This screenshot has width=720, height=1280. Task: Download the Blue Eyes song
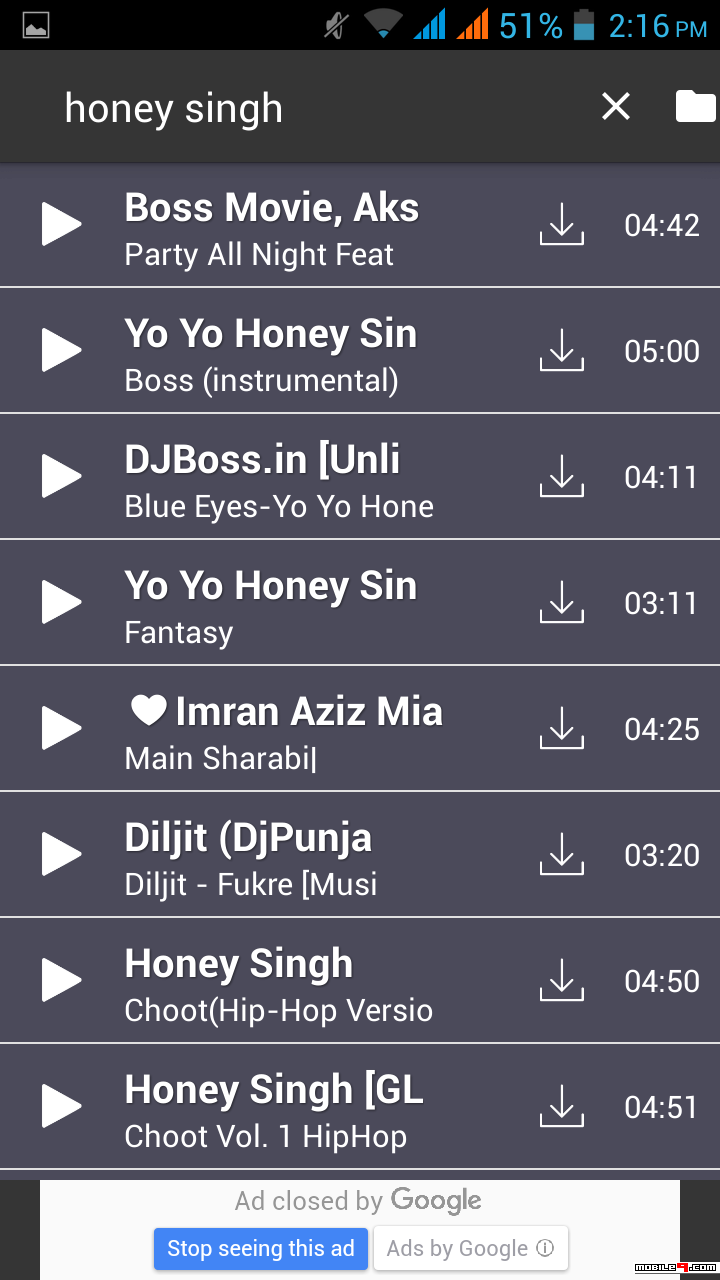tap(562, 476)
